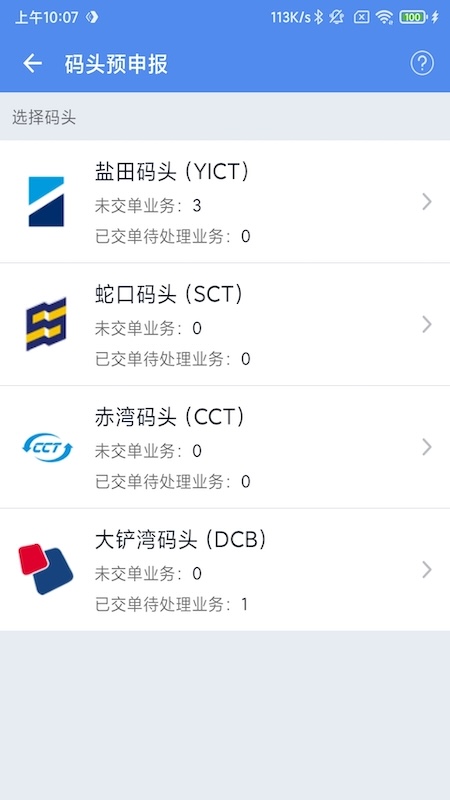The height and width of the screenshot is (800, 450).
Task: Open the help question-mark icon
Action: pos(422,64)
